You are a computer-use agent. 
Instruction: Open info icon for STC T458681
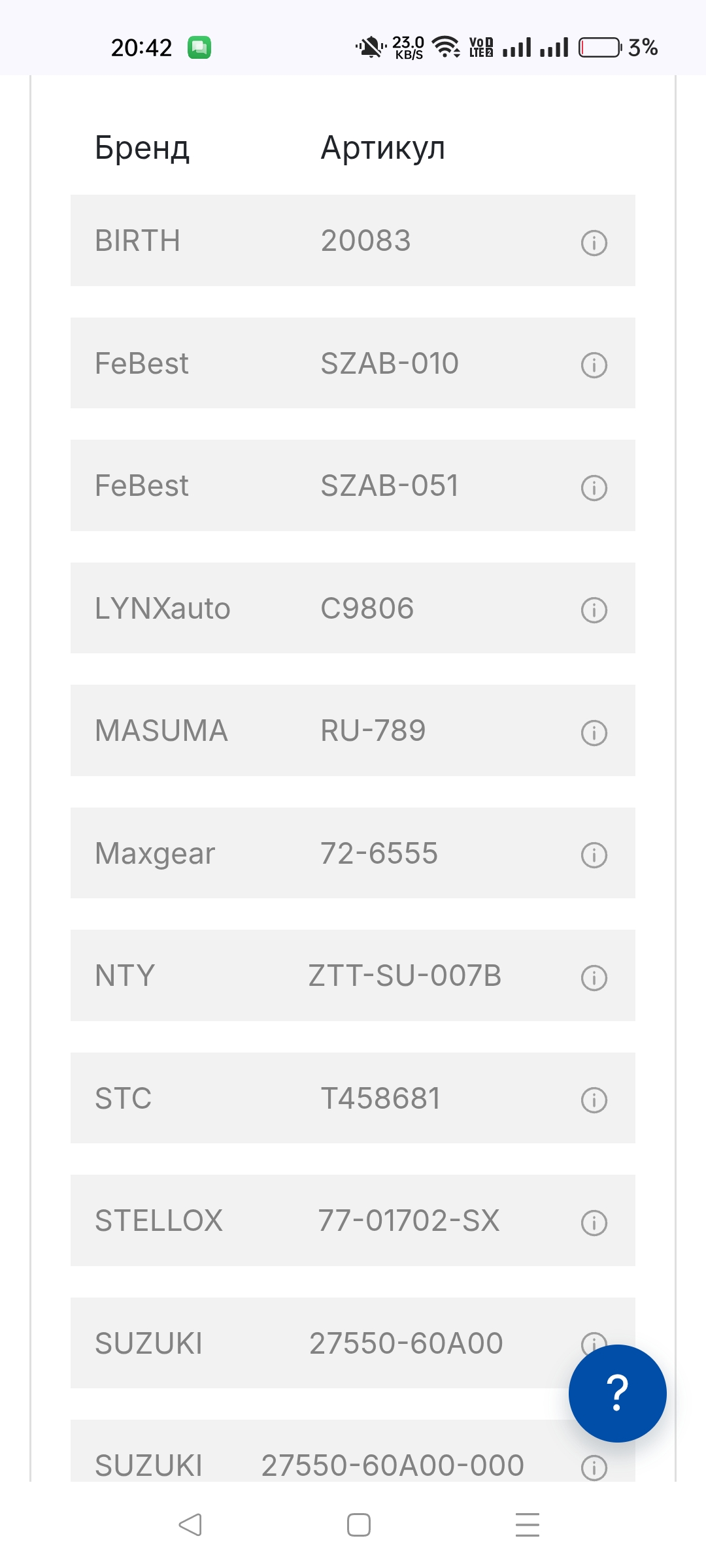(594, 1100)
